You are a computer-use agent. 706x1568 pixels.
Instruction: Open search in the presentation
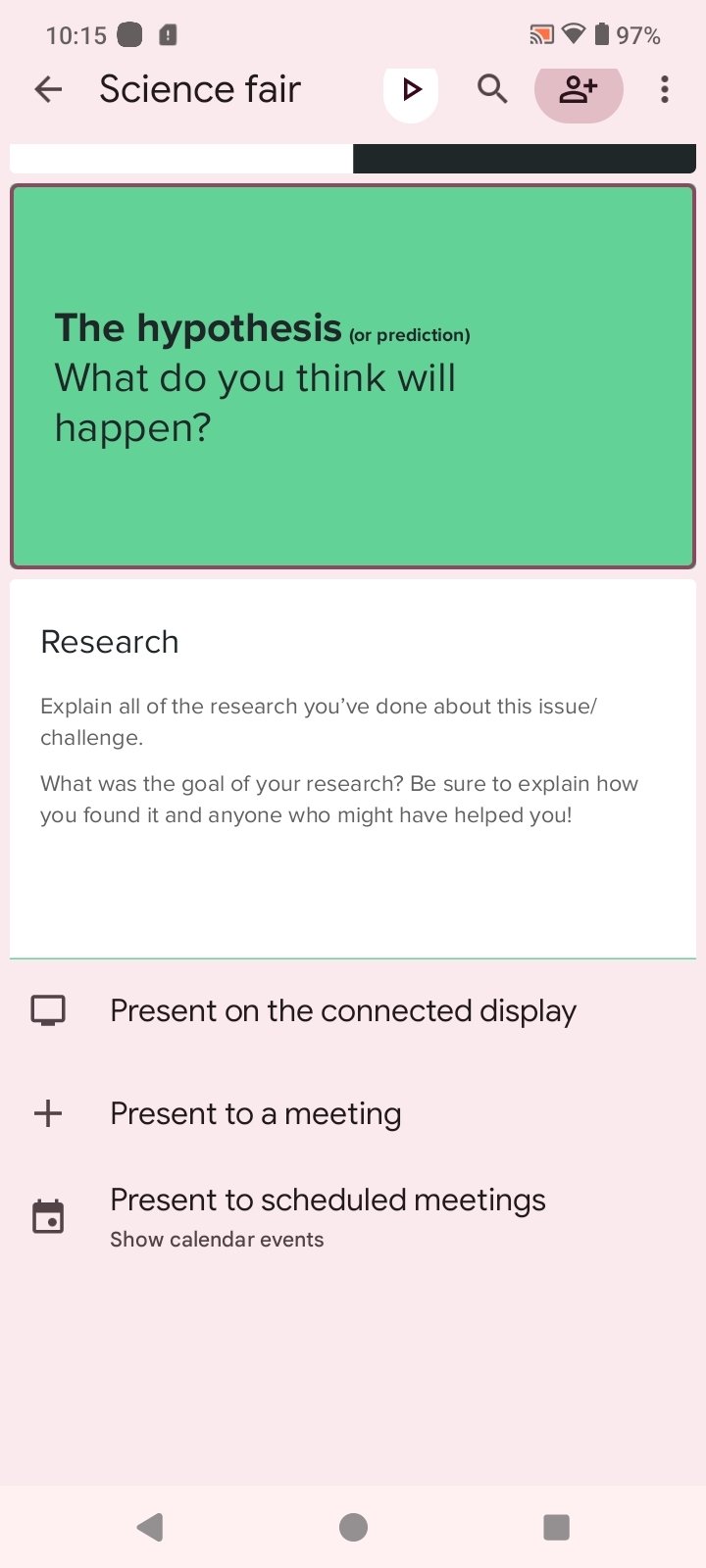click(x=492, y=90)
